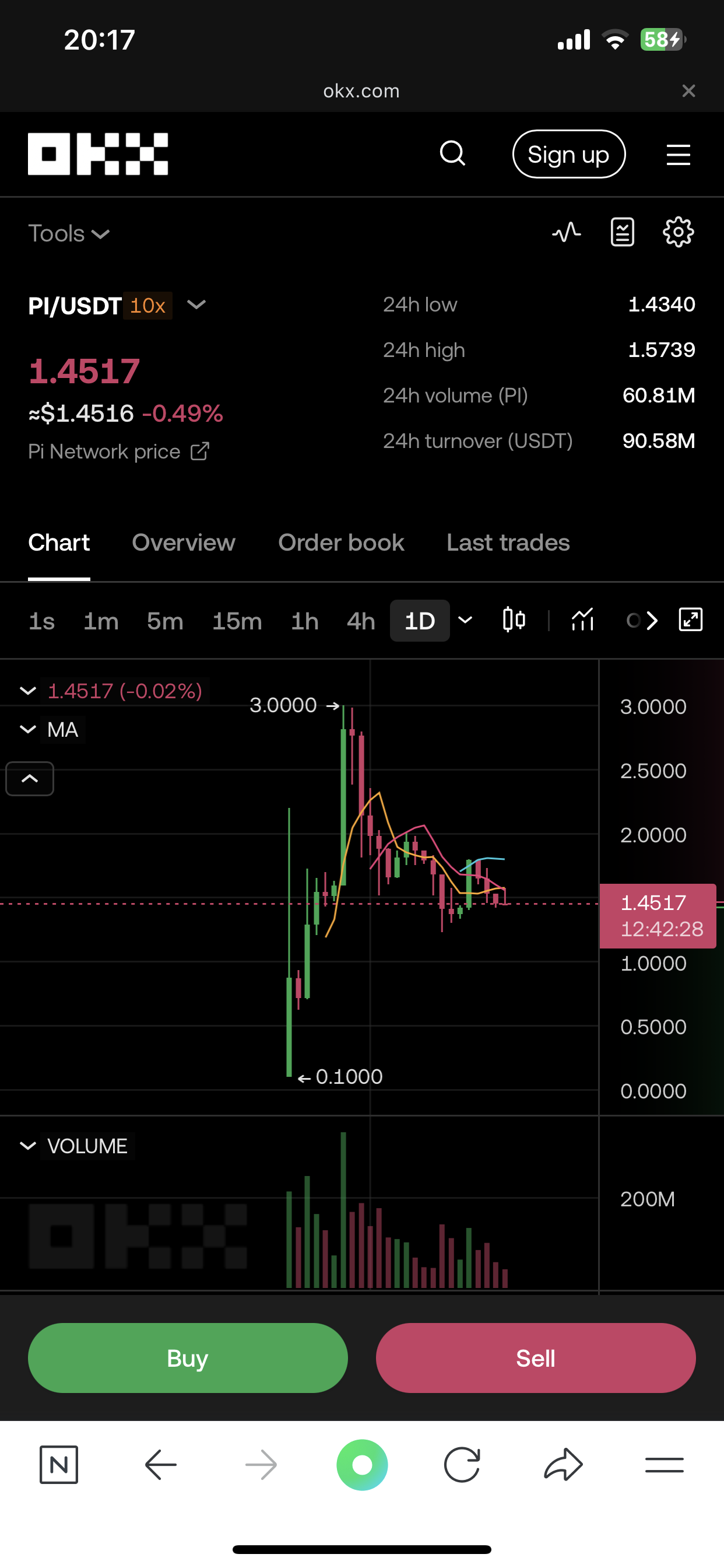Expand the Tools dropdown
The image size is (724, 1568).
point(69,234)
